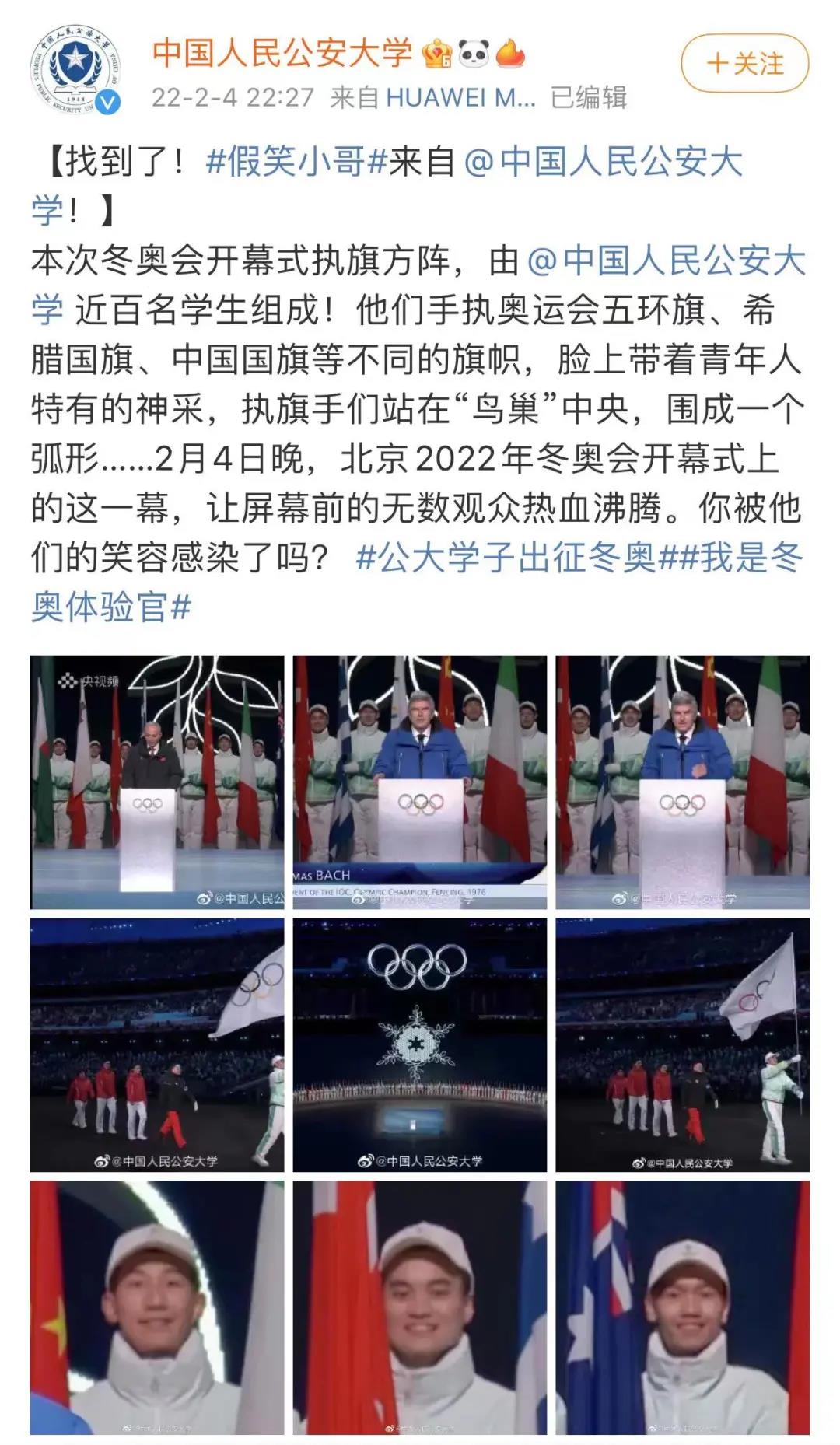840x1445 pixels.
Task: Open the HUAWEI M... source device link
Action: 460,98
